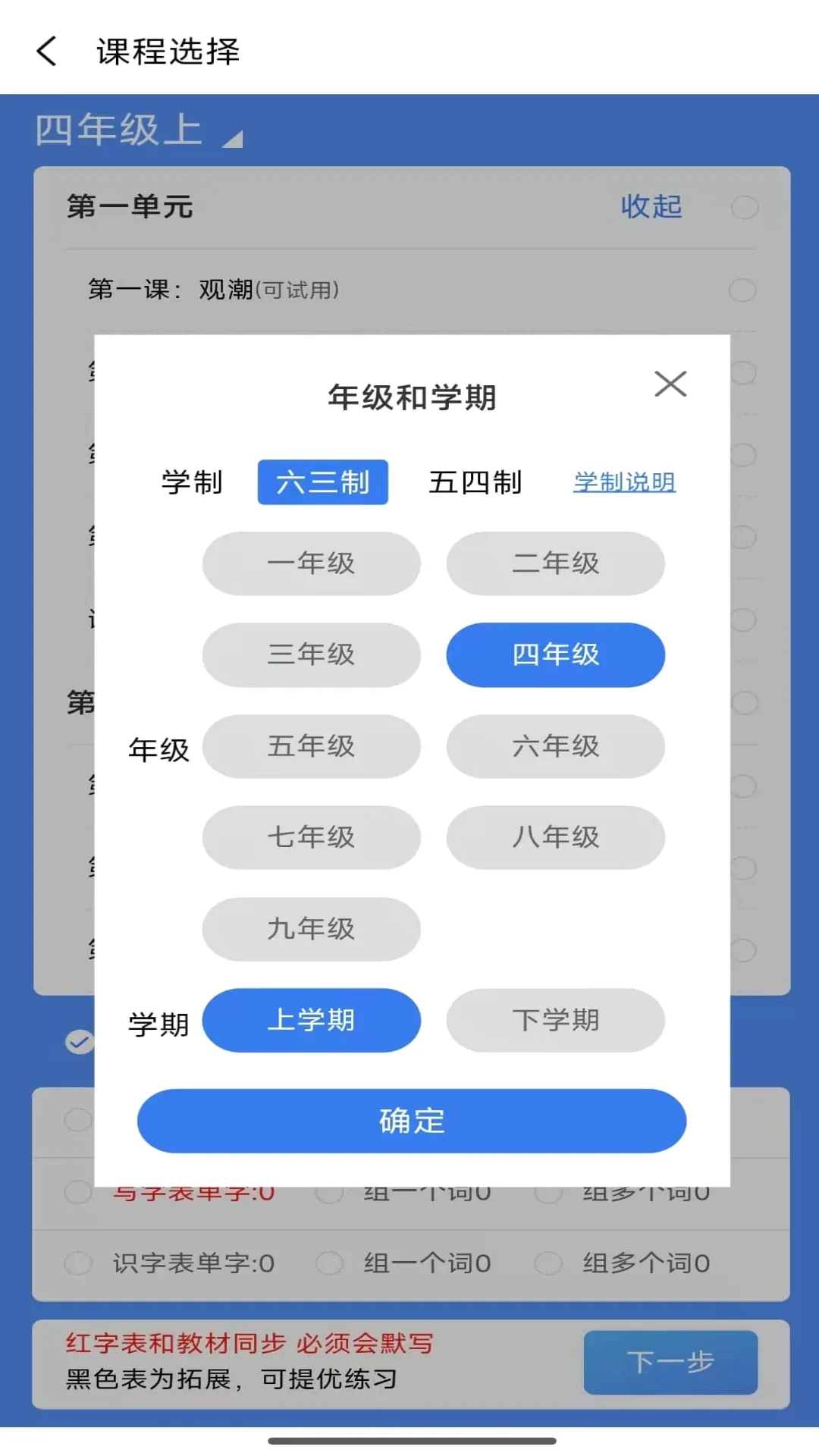Confirm selection with 确定
819x1456 pixels.
412,1121
